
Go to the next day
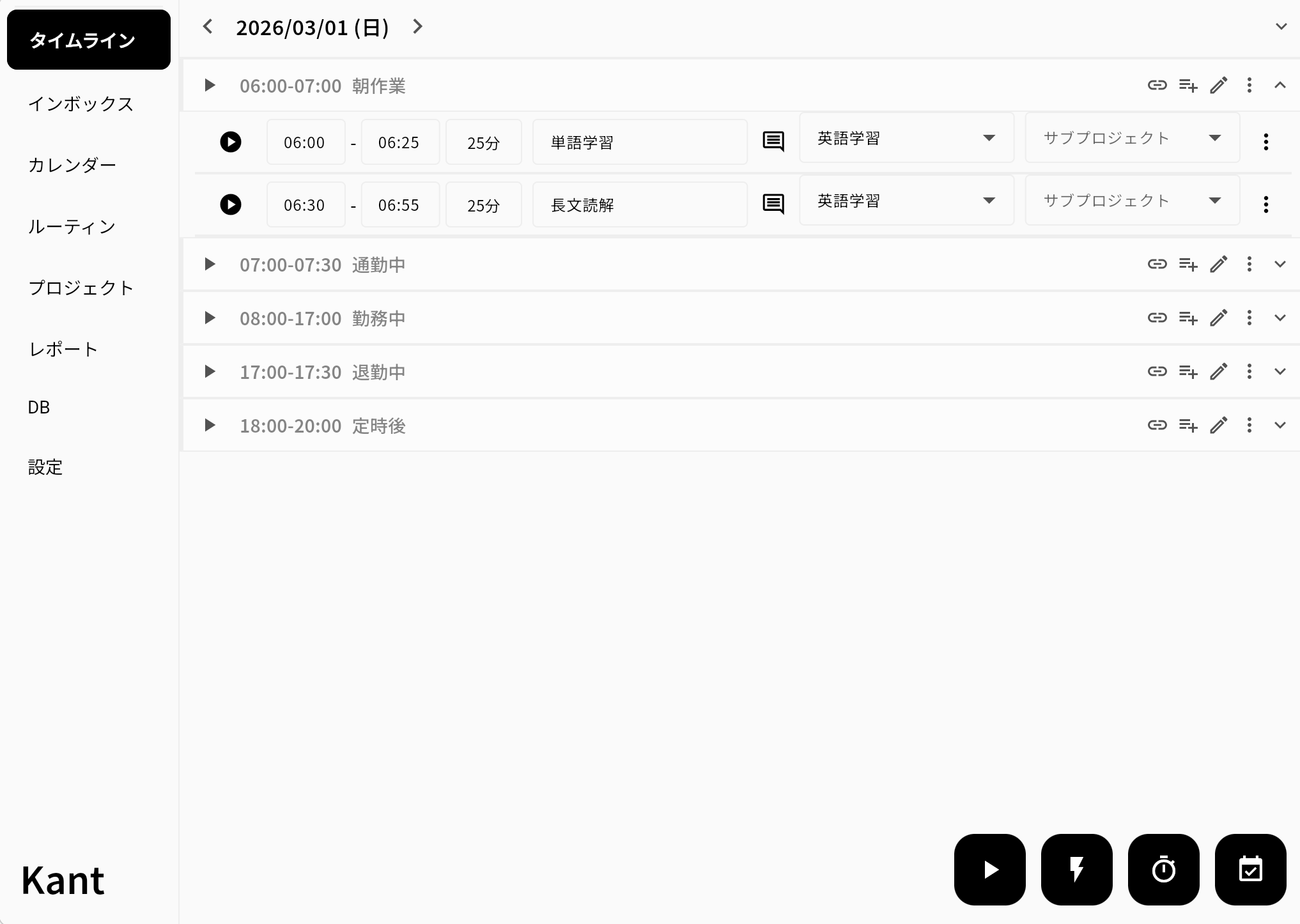417,27
